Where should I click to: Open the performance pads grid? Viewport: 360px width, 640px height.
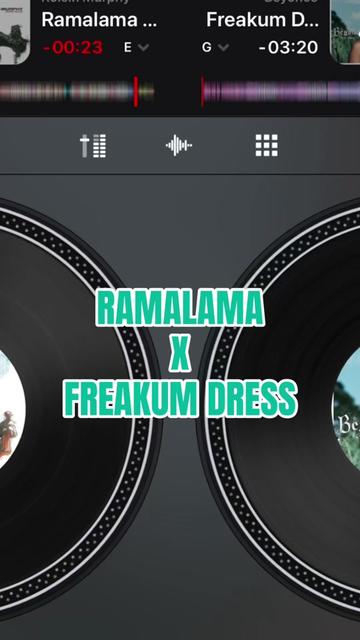pos(267,145)
